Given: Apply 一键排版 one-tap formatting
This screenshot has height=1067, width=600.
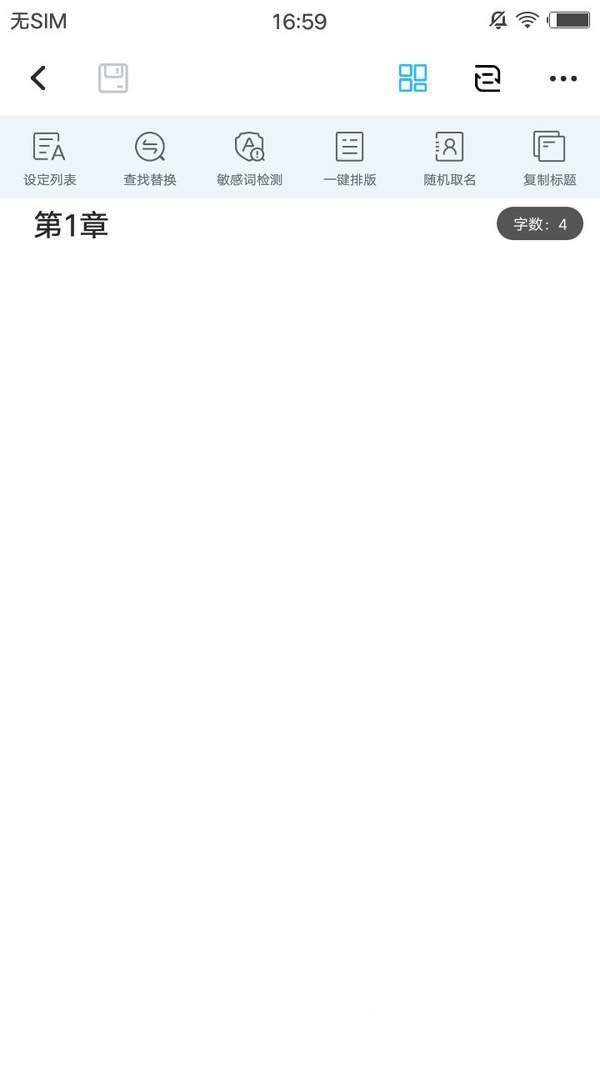Looking at the screenshot, I should [350, 158].
